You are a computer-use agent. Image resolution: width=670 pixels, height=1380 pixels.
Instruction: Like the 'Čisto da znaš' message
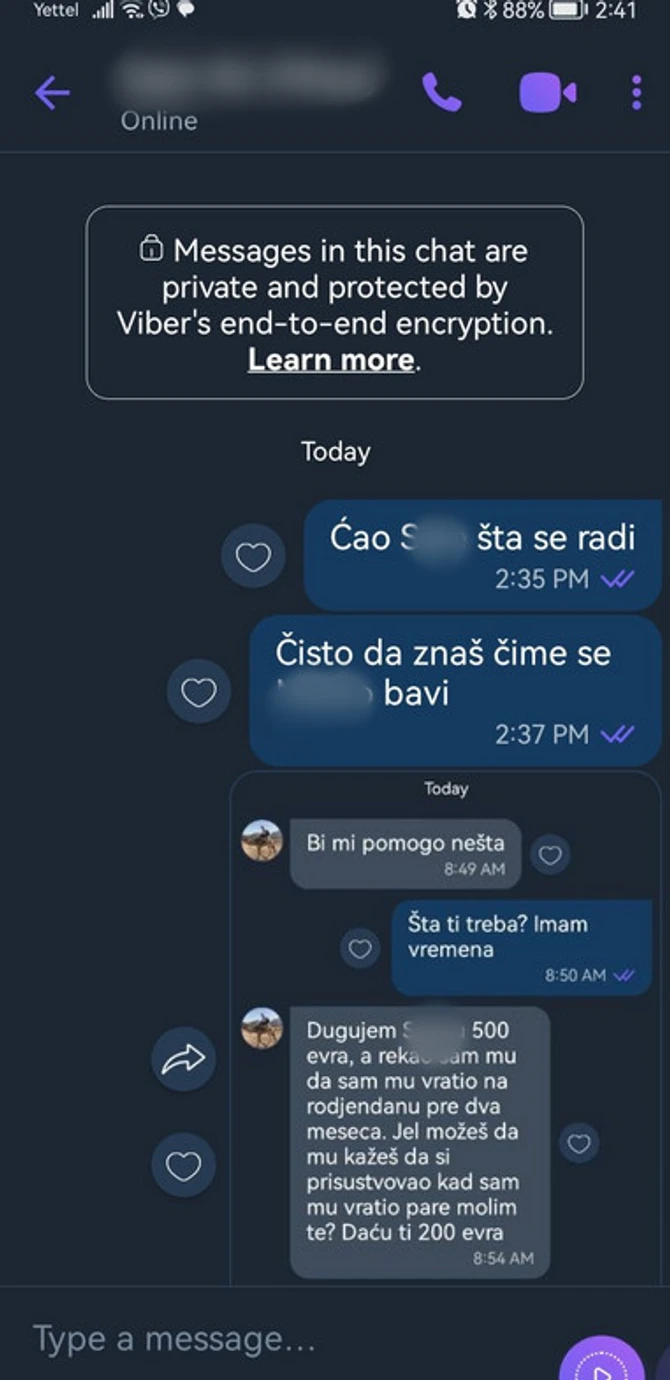tap(198, 692)
